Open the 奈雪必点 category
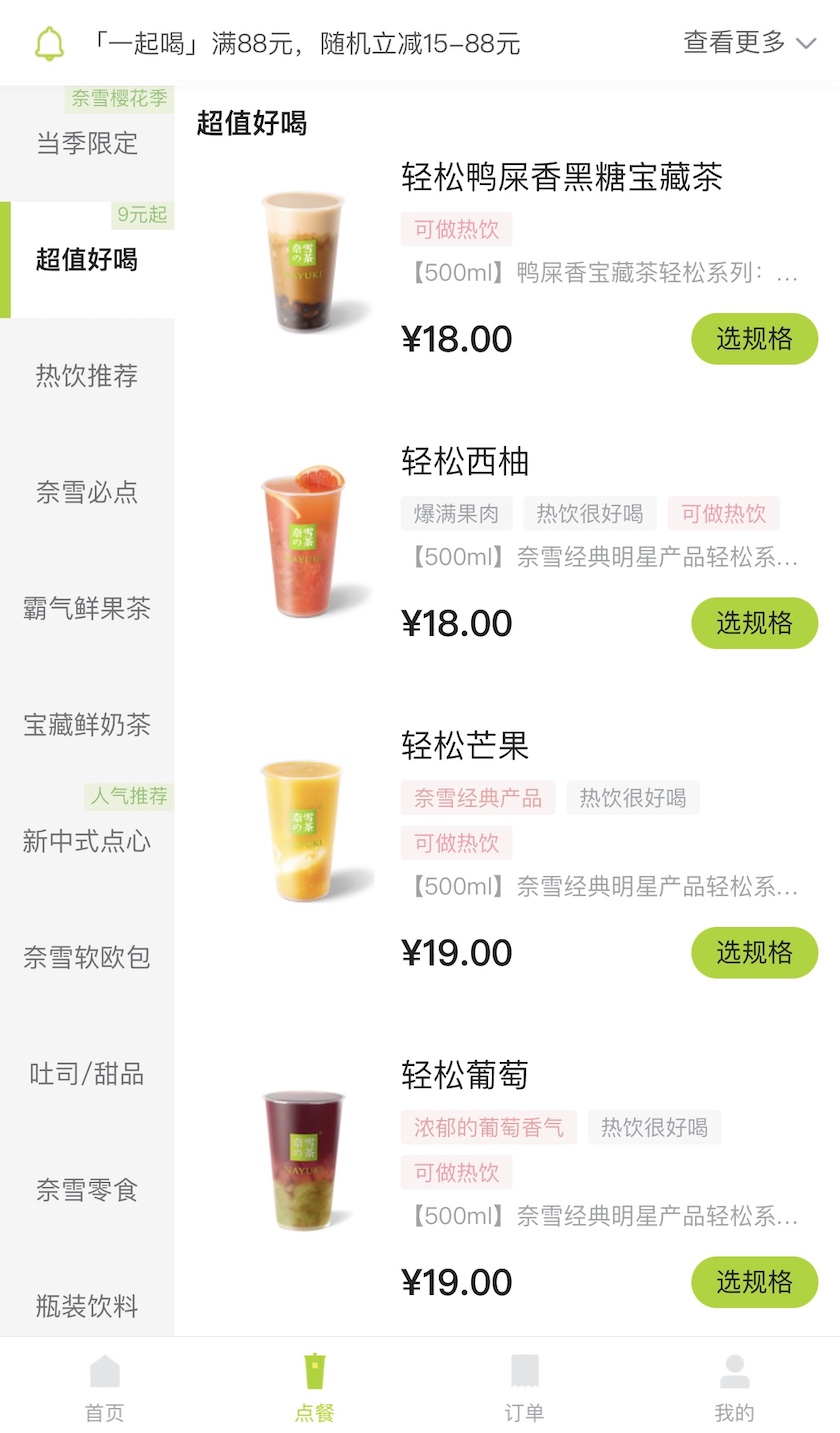Screen dimensions: 840x1433 click(x=87, y=492)
